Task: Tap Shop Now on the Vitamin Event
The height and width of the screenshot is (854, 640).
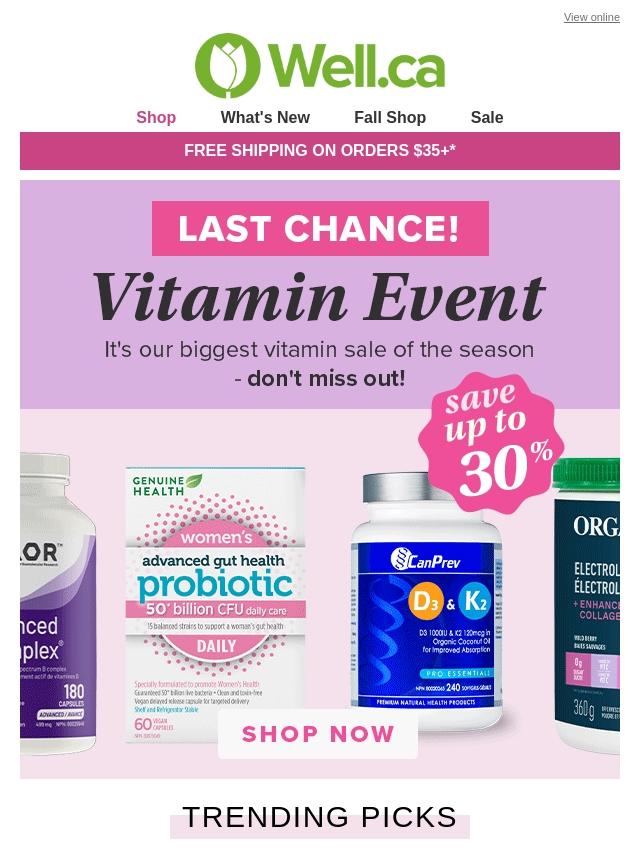Action: (x=318, y=734)
